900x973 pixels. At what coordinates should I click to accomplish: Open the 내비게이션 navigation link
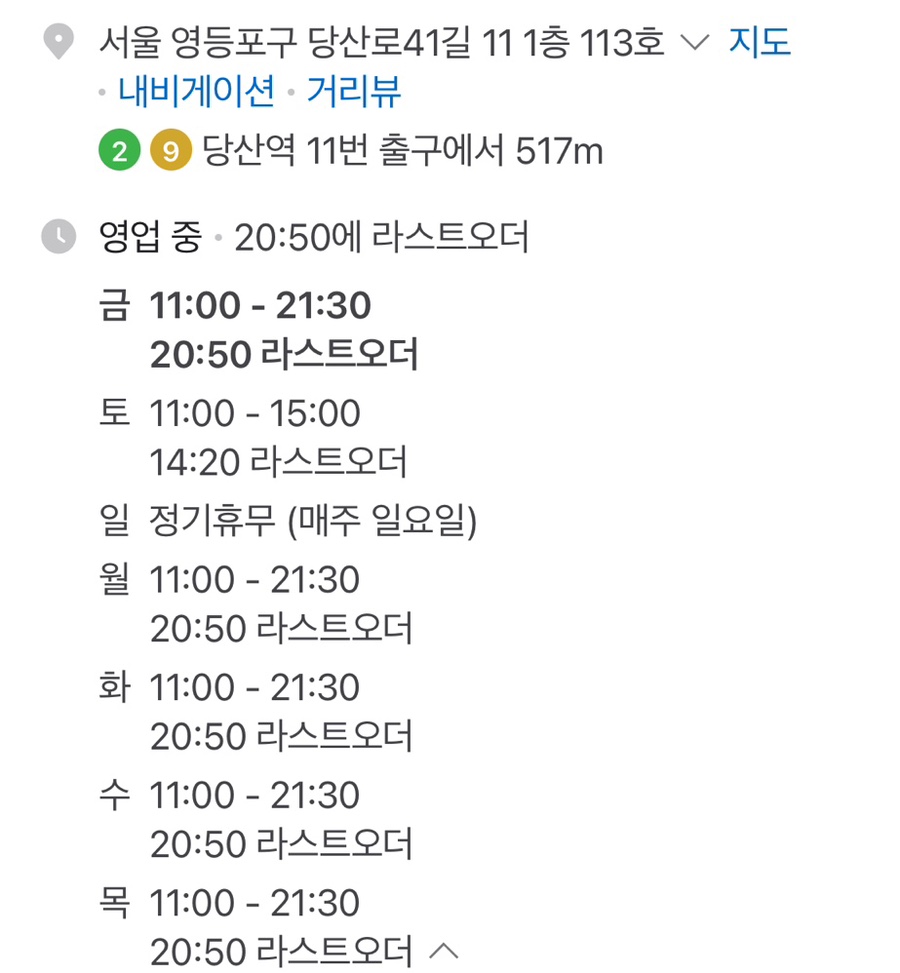point(197,92)
